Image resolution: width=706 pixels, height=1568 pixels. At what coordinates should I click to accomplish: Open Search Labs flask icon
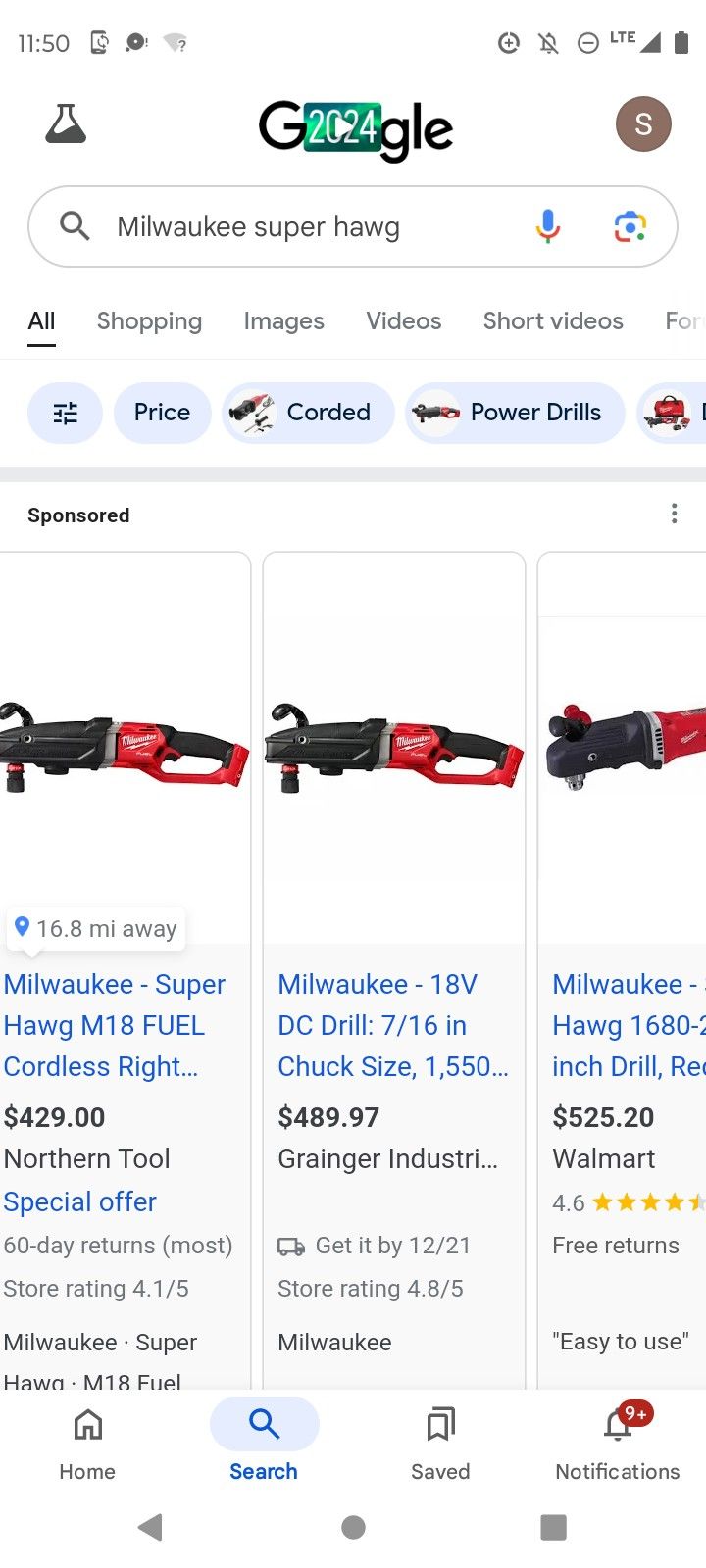pos(66,124)
